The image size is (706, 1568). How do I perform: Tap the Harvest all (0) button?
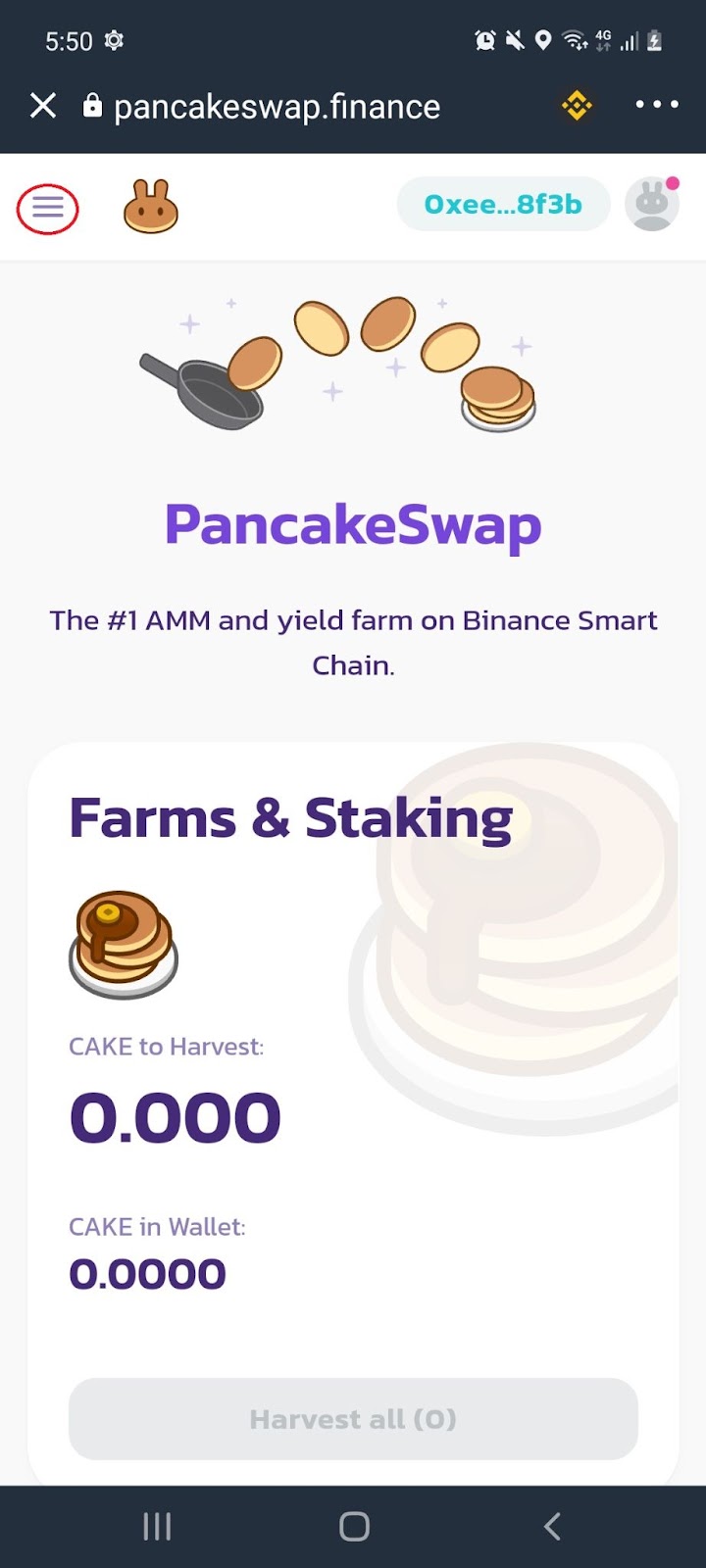click(353, 1419)
